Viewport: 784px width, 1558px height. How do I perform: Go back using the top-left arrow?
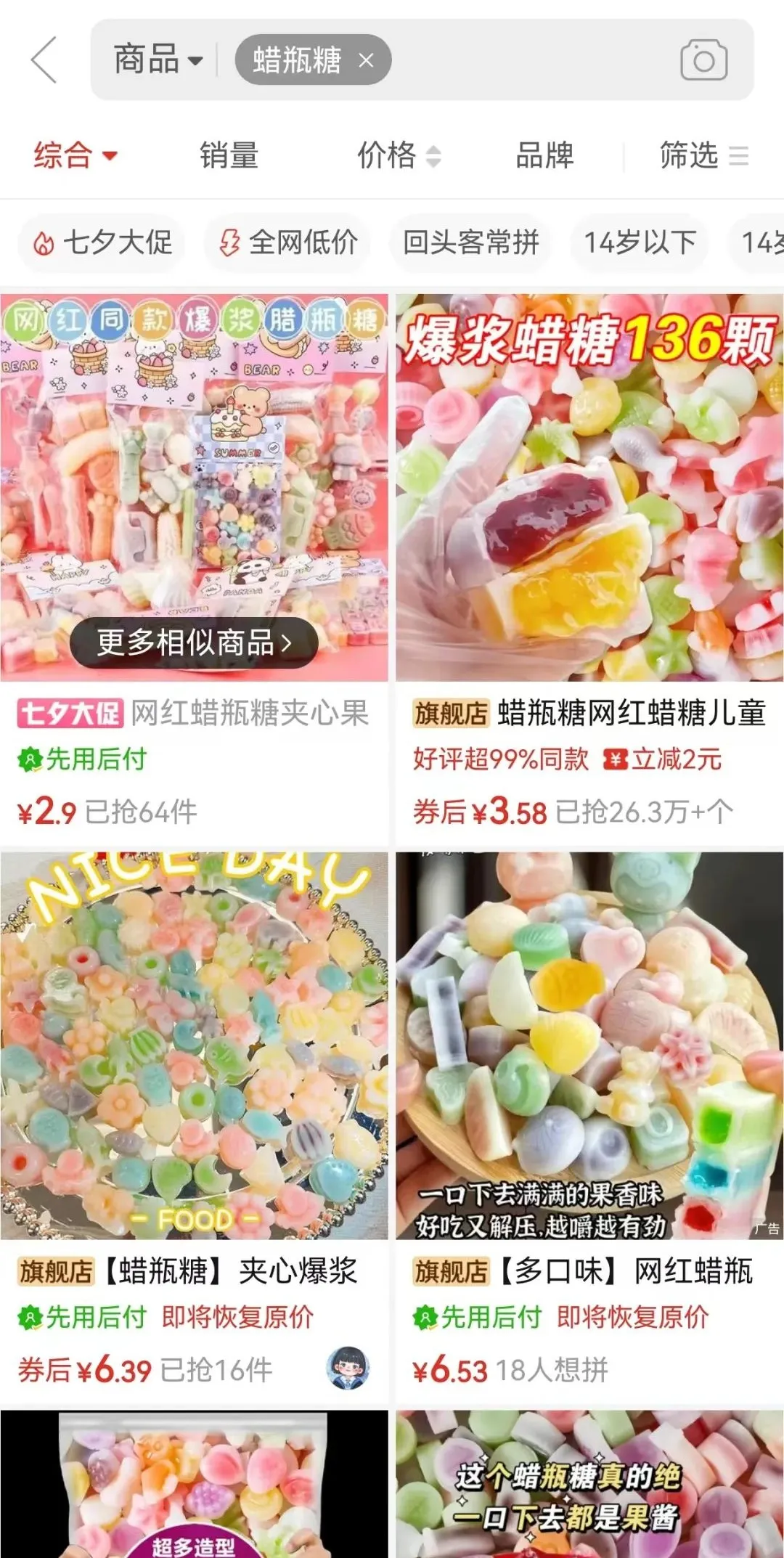pyautogui.click(x=44, y=60)
